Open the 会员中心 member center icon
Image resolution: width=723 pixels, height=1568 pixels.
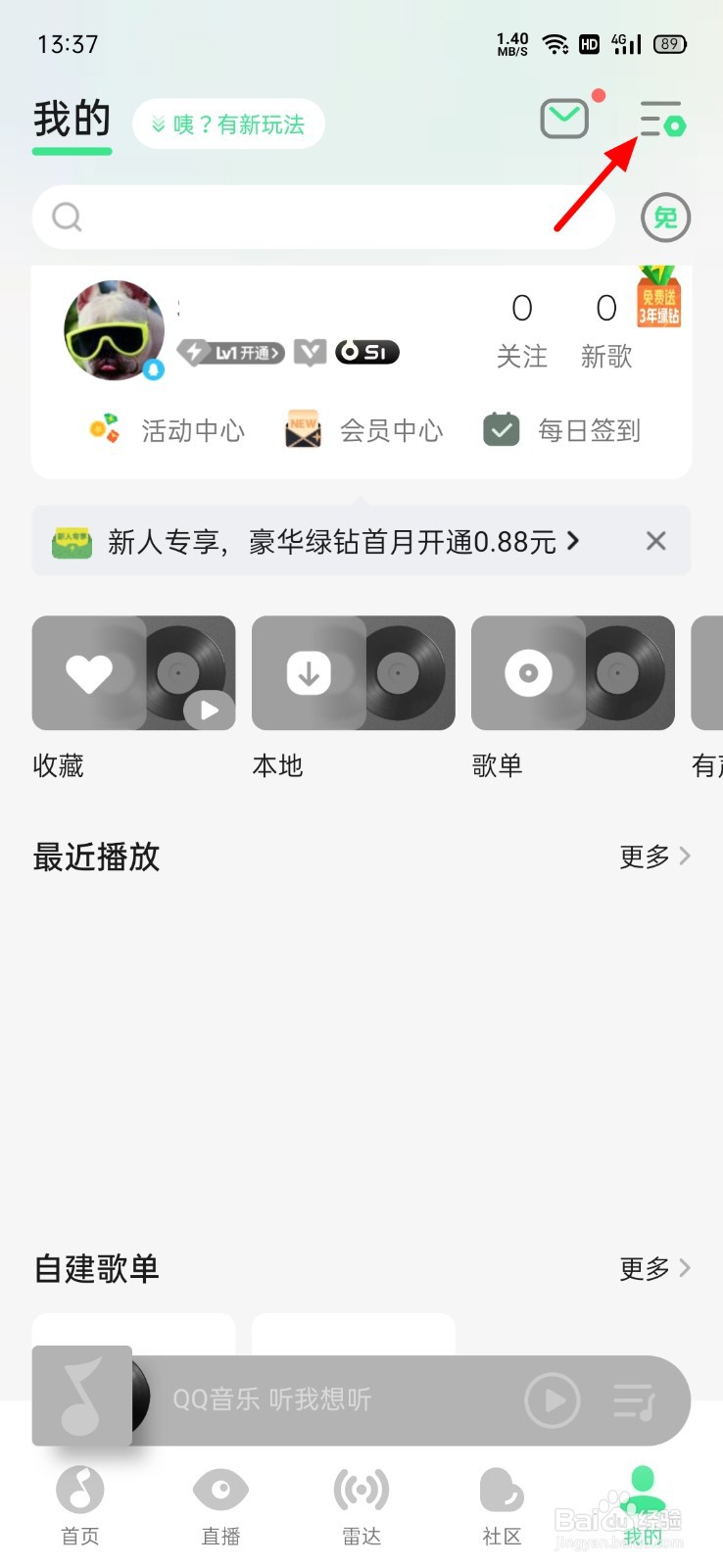tap(301, 429)
